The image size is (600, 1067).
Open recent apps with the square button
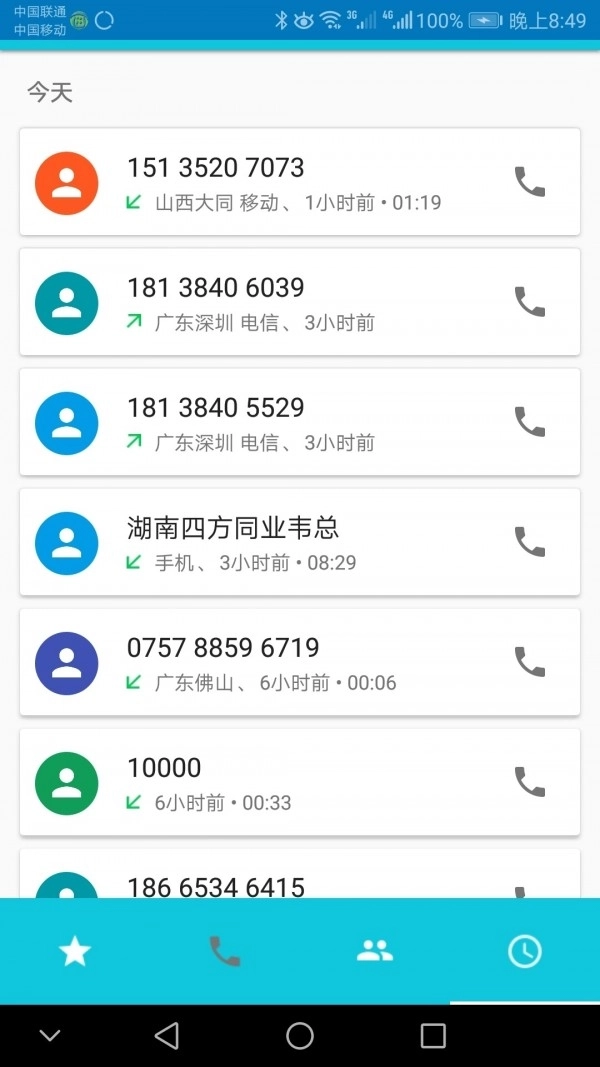(x=433, y=1036)
